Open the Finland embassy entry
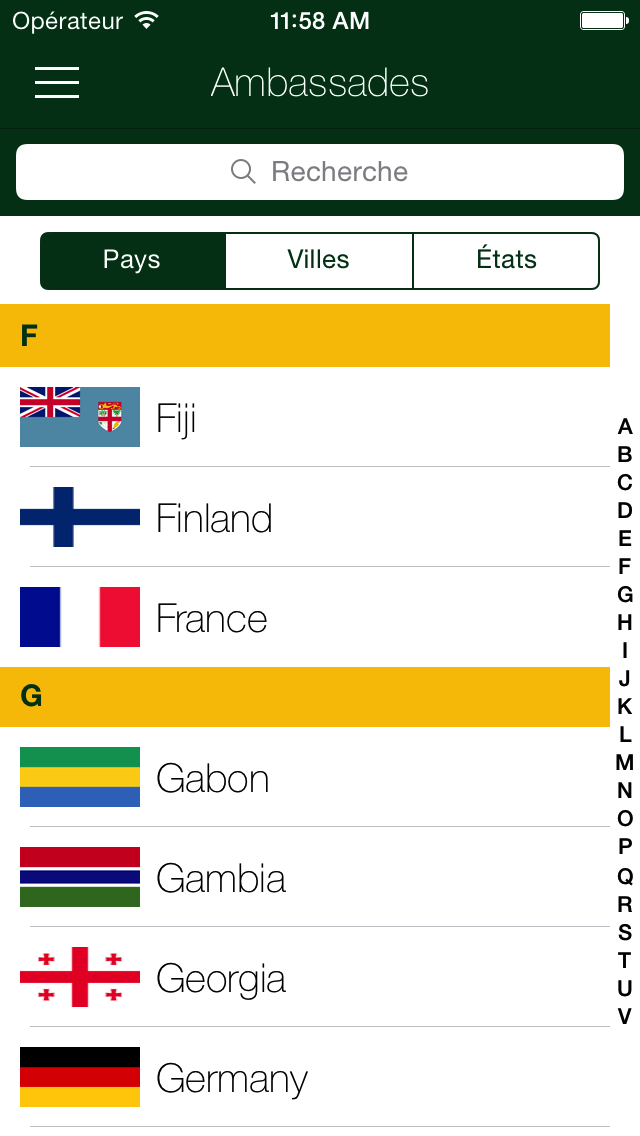640x1136 pixels. pos(300,518)
